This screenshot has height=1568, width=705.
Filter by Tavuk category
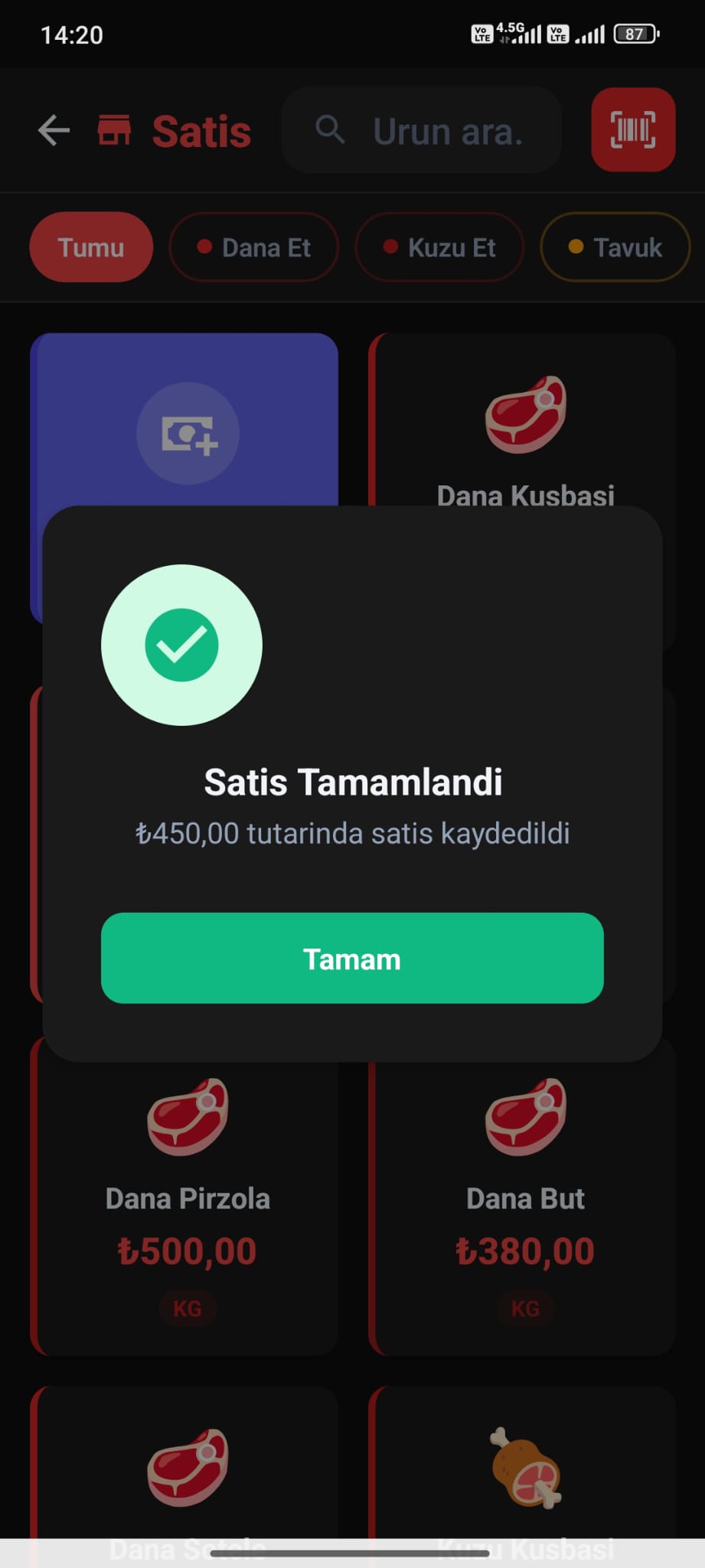(615, 247)
